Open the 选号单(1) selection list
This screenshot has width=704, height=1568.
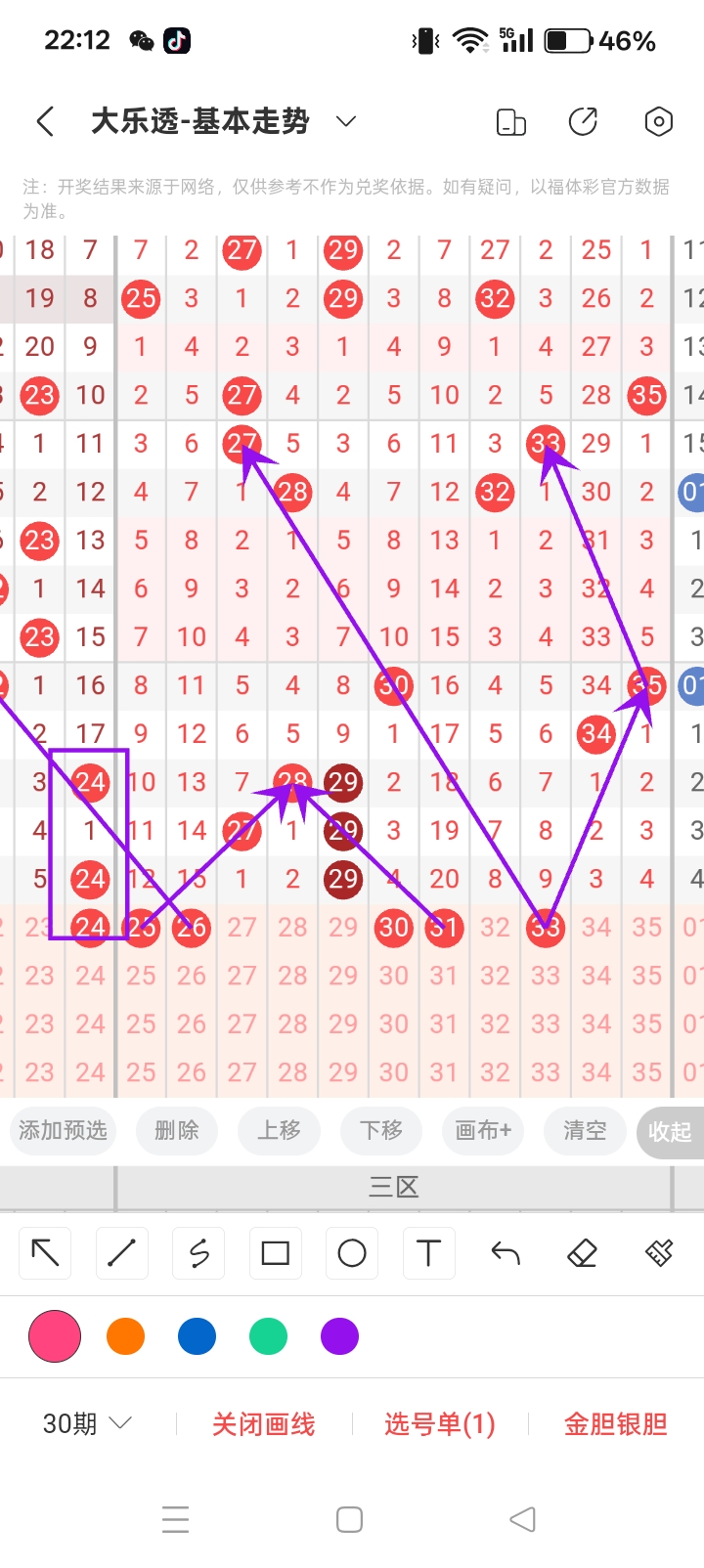(439, 1424)
